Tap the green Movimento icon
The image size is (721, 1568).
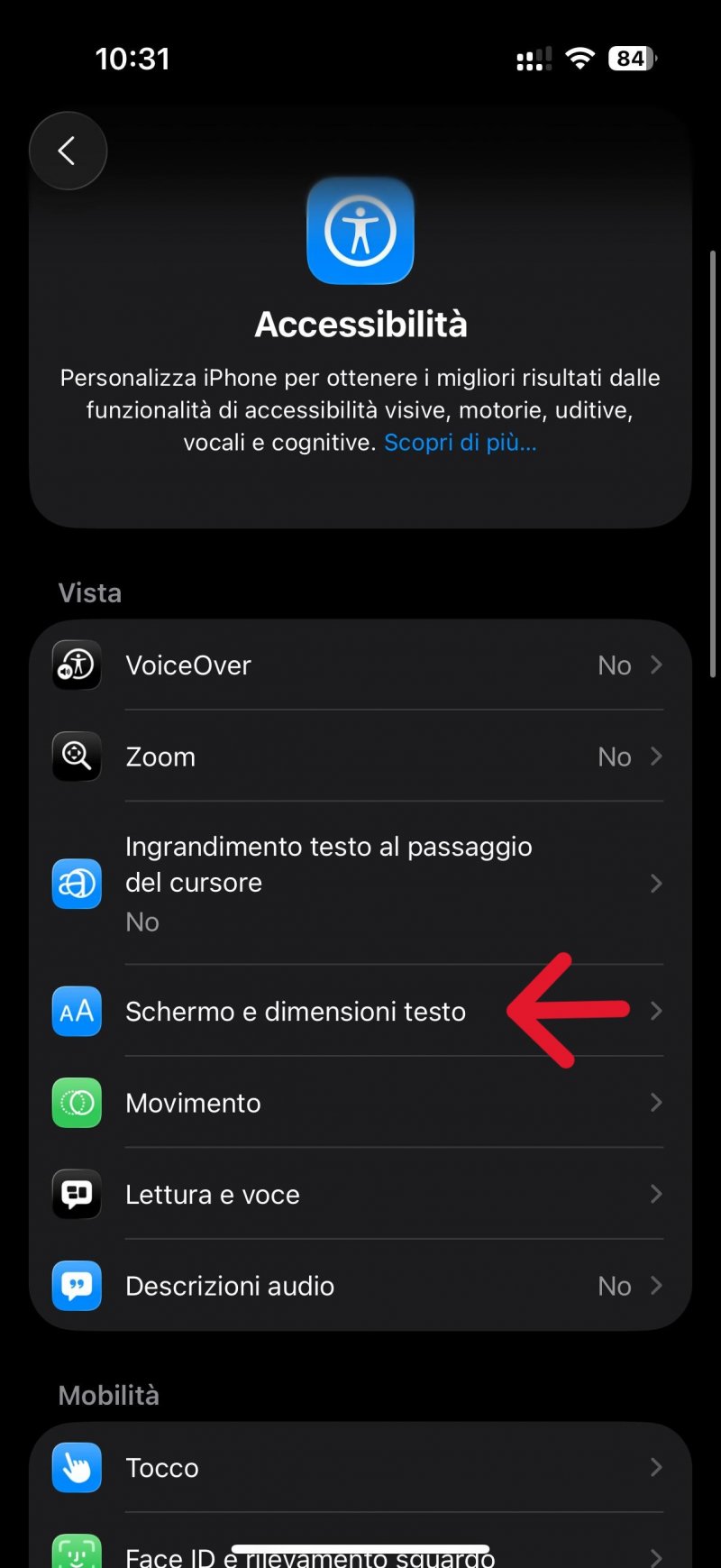click(x=76, y=1103)
